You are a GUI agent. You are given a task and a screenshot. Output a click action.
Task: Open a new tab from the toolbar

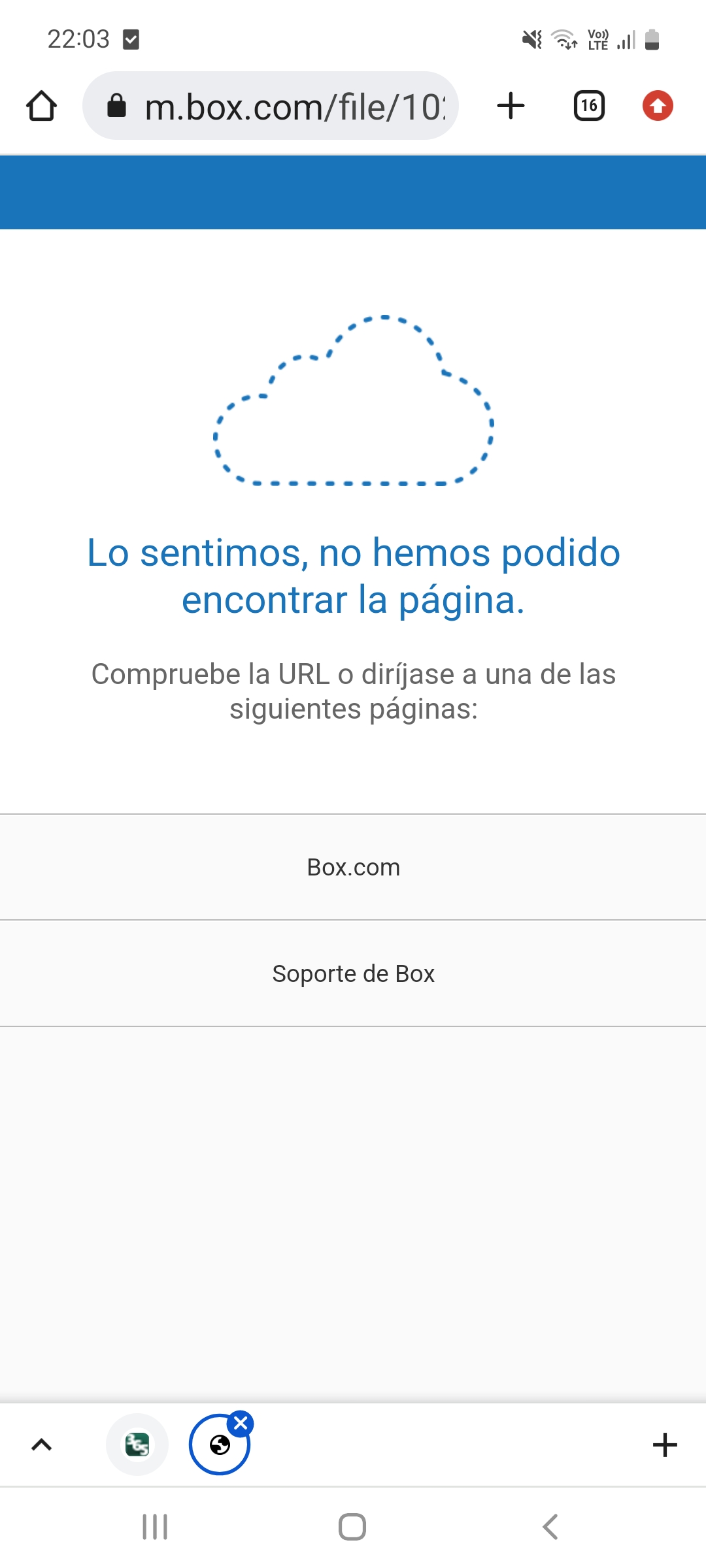pyautogui.click(x=511, y=106)
